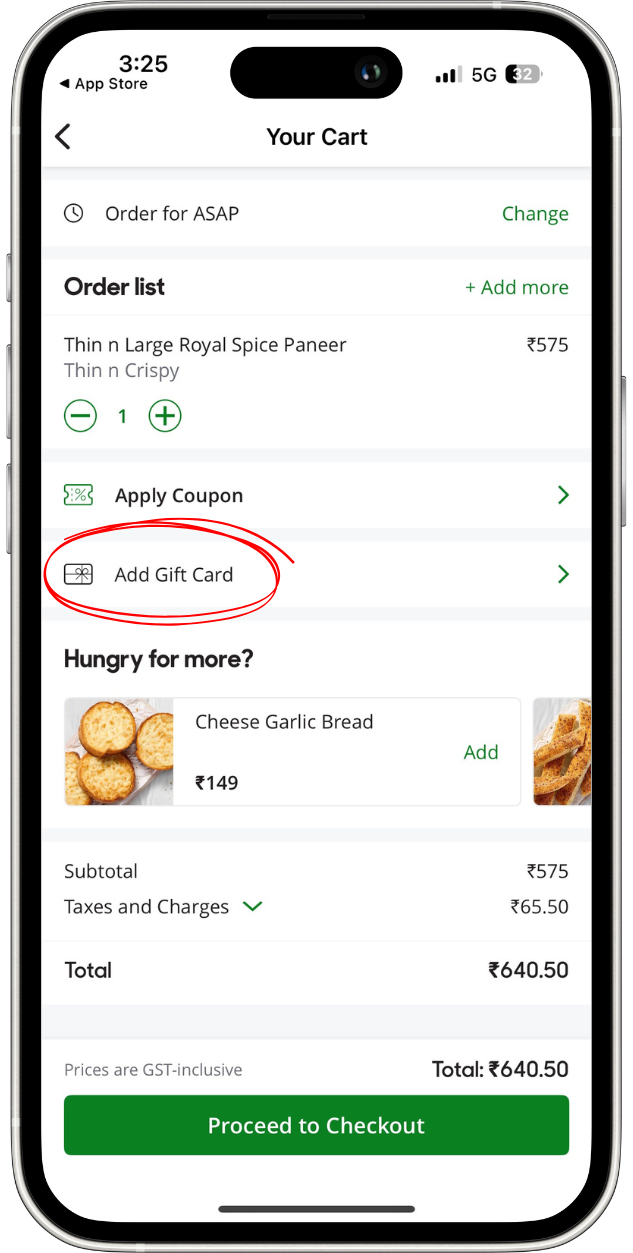
Task: Open the Apply Coupon row
Action: click(x=316, y=495)
